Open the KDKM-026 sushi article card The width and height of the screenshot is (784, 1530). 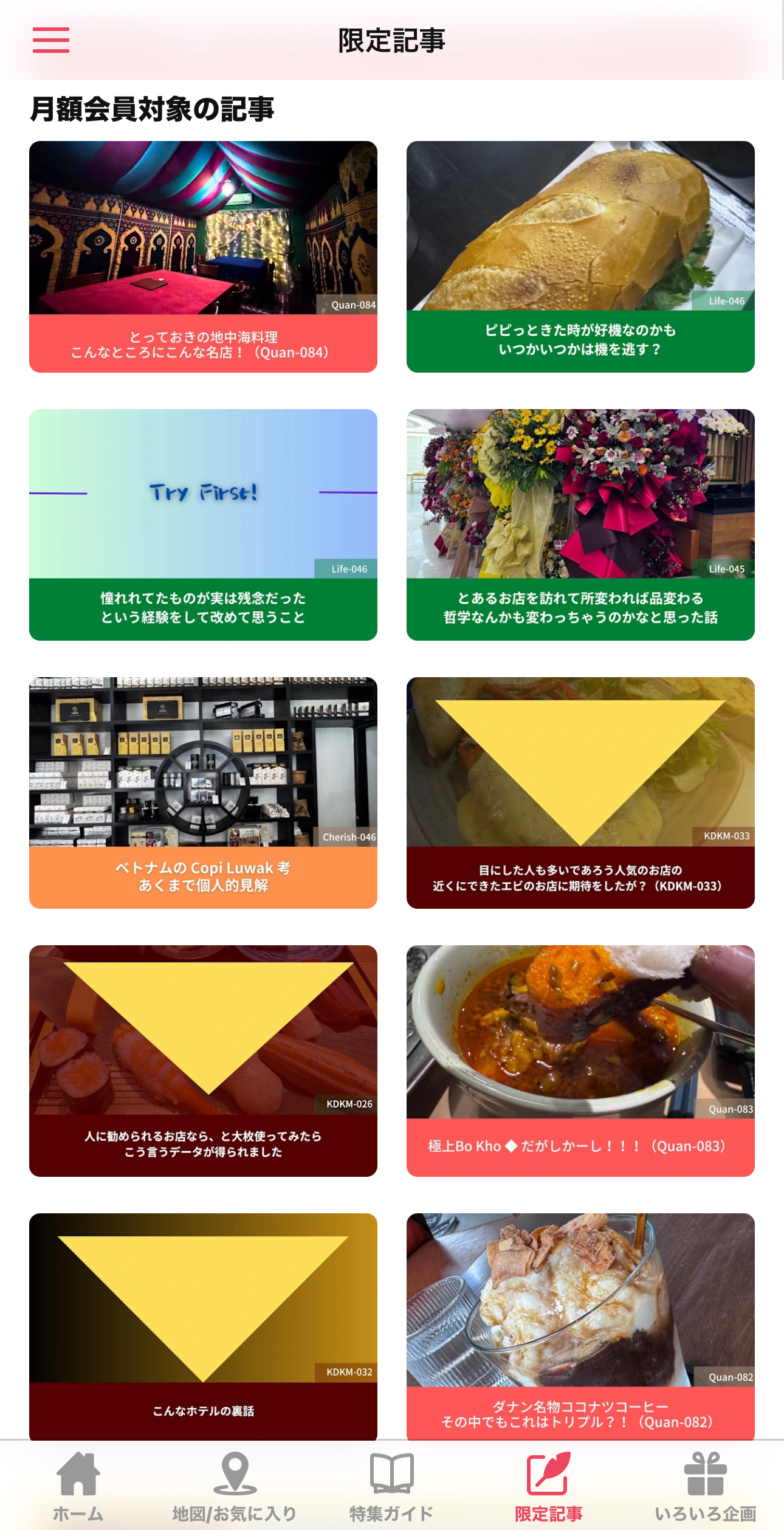203,1061
